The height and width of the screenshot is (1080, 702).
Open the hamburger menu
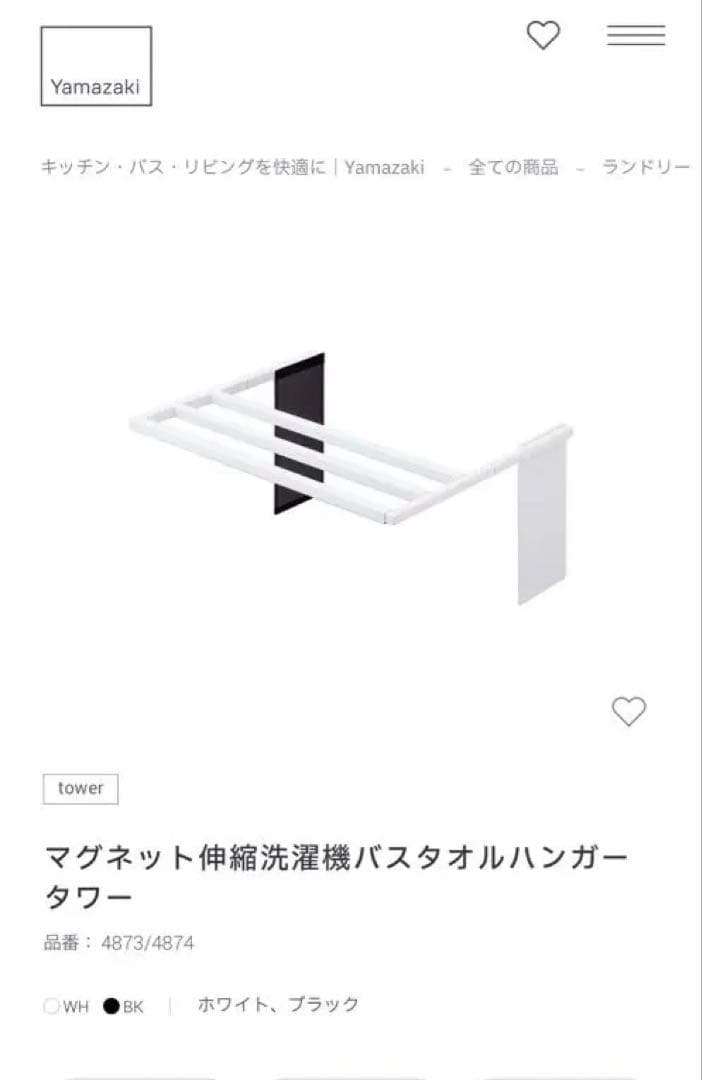(x=636, y=36)
